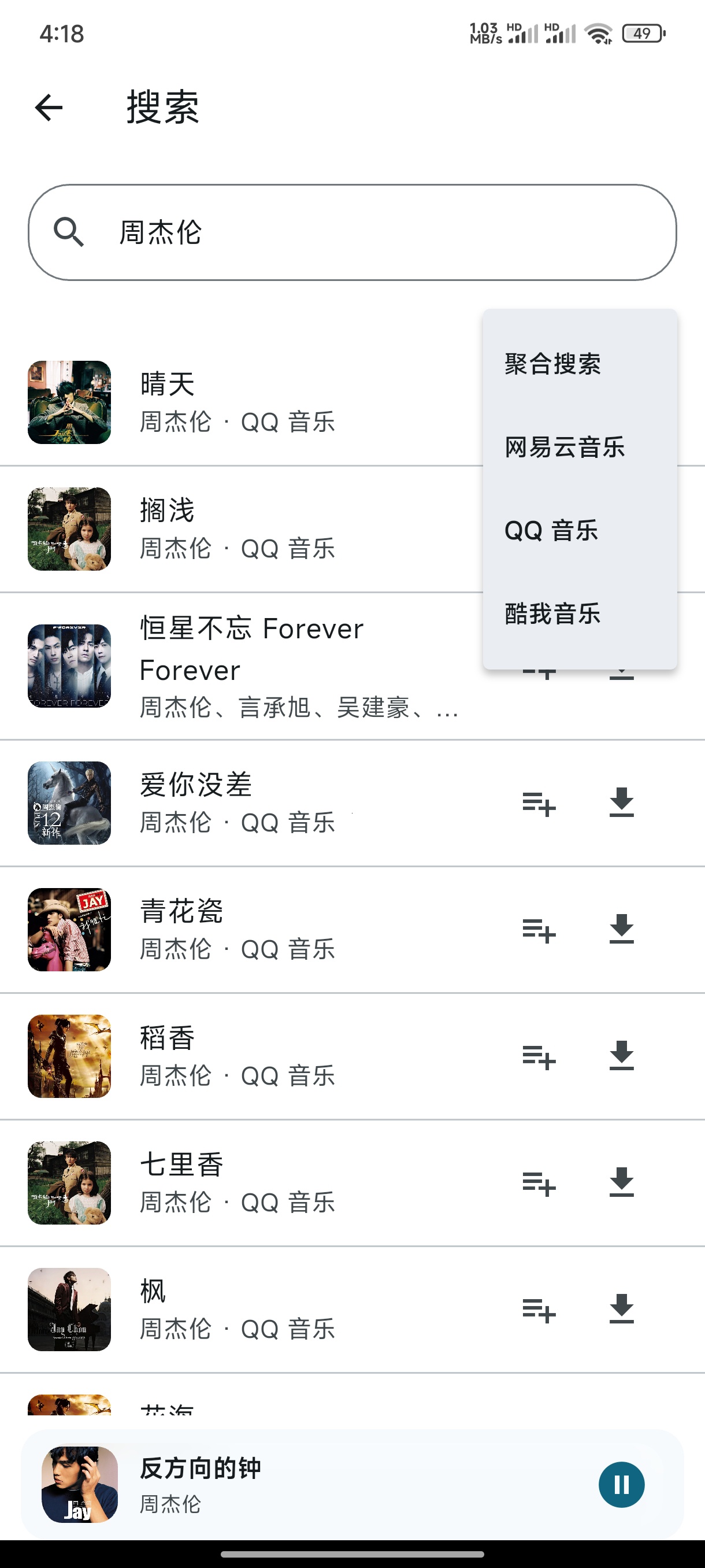Add 青花瓷 to the play queue
The image size is (705, 1568).
[539, 930]
